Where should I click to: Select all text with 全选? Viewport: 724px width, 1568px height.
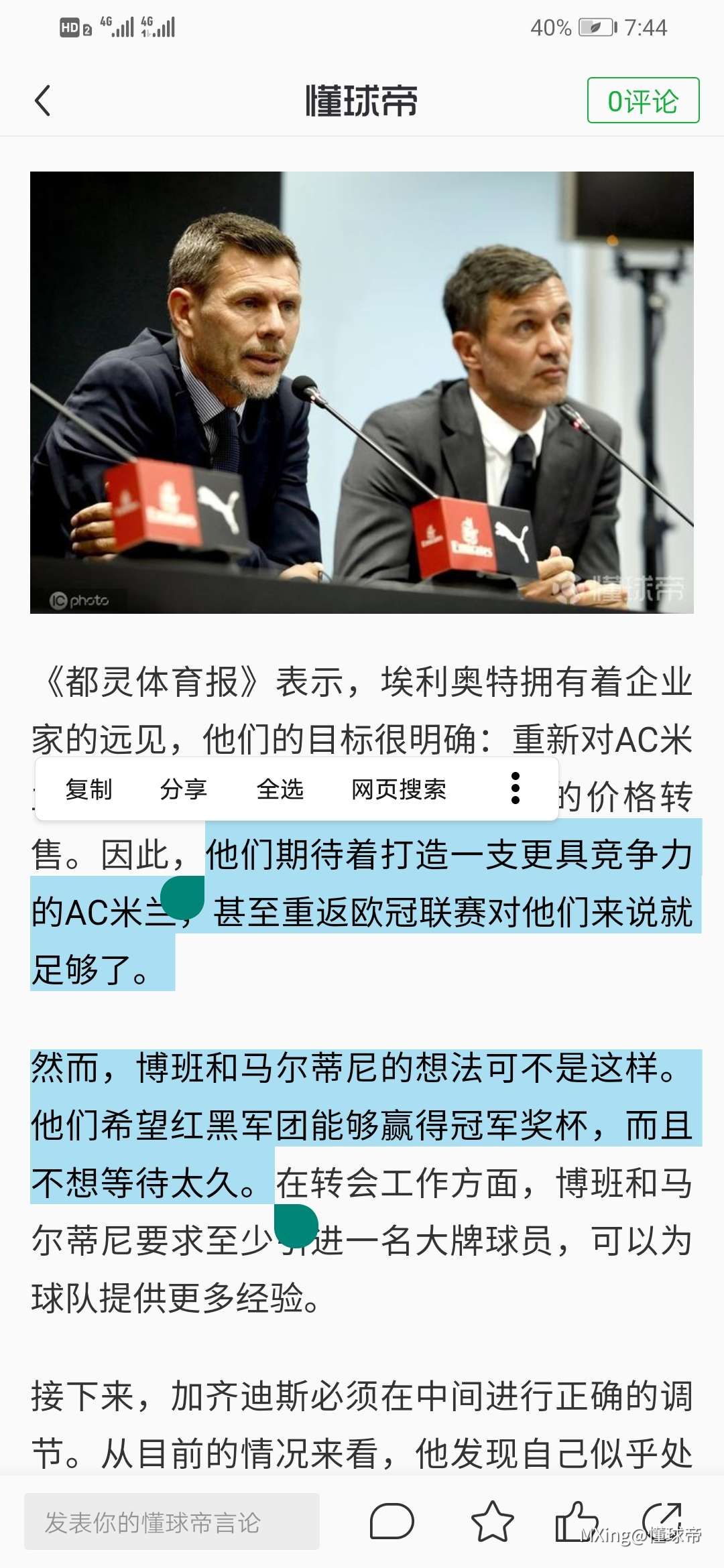(280, 789)
